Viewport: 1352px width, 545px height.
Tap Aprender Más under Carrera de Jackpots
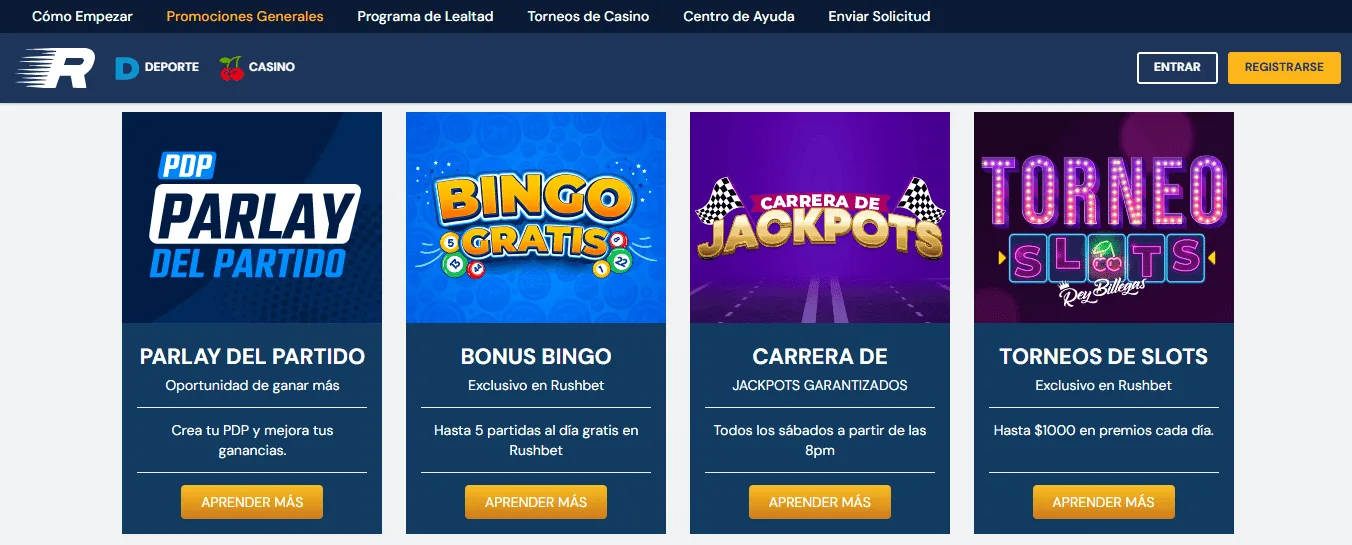coord(820,502)
